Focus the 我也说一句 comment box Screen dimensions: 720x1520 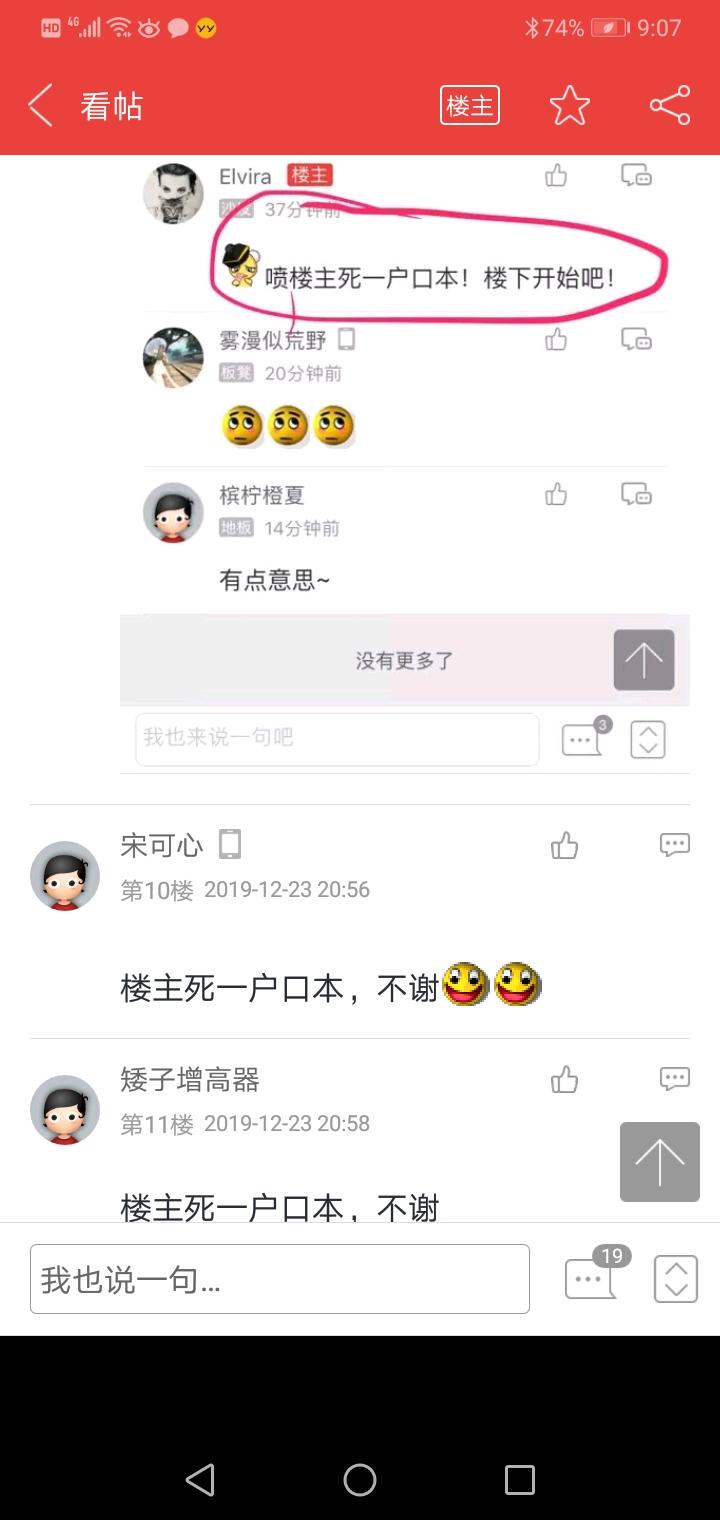click(280, 1279)
